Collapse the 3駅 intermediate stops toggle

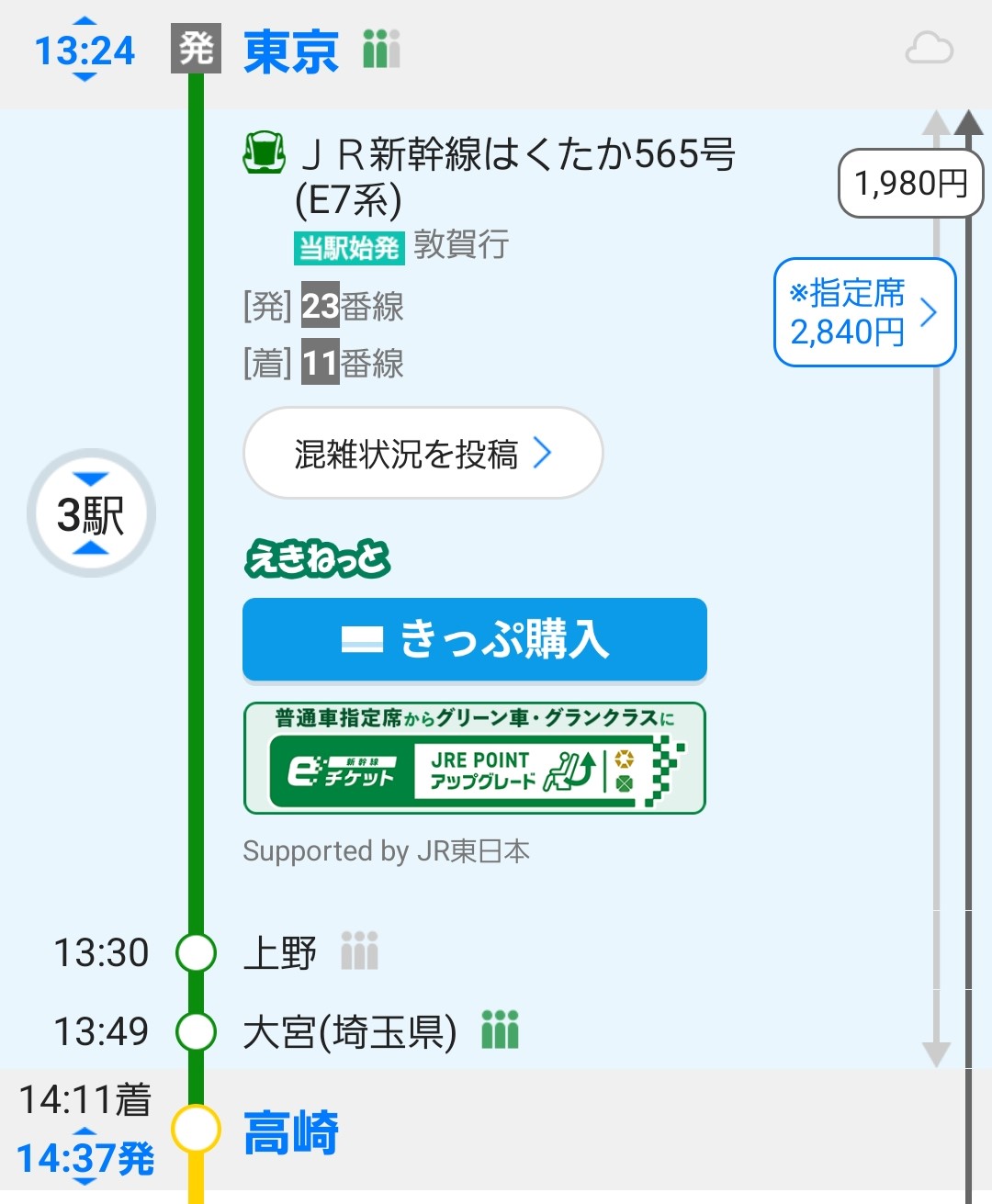click(91, 513)
